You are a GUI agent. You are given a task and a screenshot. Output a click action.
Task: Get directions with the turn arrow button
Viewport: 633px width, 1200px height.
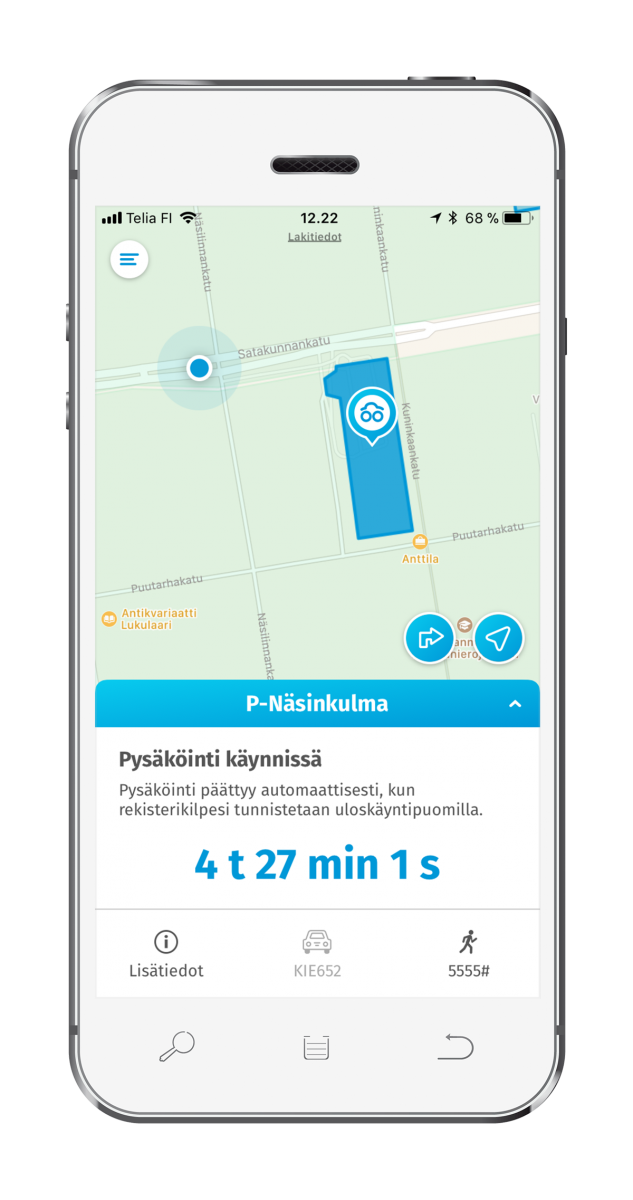(x=430, y=638)
